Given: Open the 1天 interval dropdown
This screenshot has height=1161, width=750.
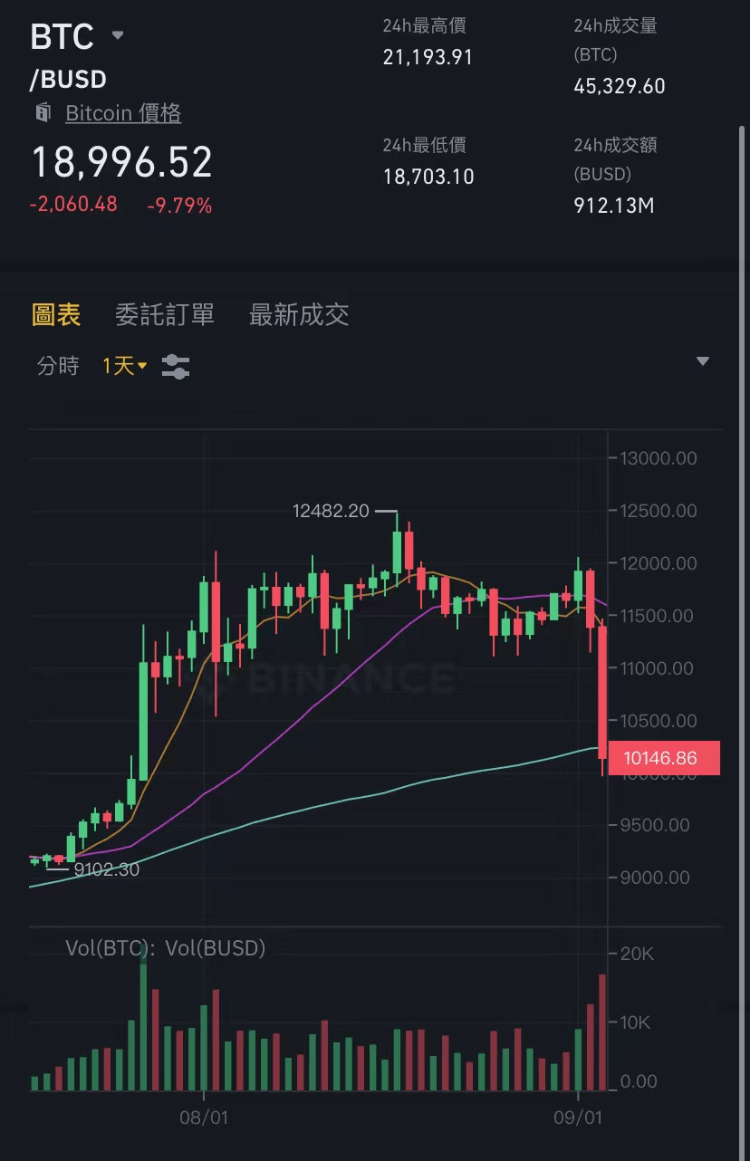Looking at the screenshot, I should 124,366.
